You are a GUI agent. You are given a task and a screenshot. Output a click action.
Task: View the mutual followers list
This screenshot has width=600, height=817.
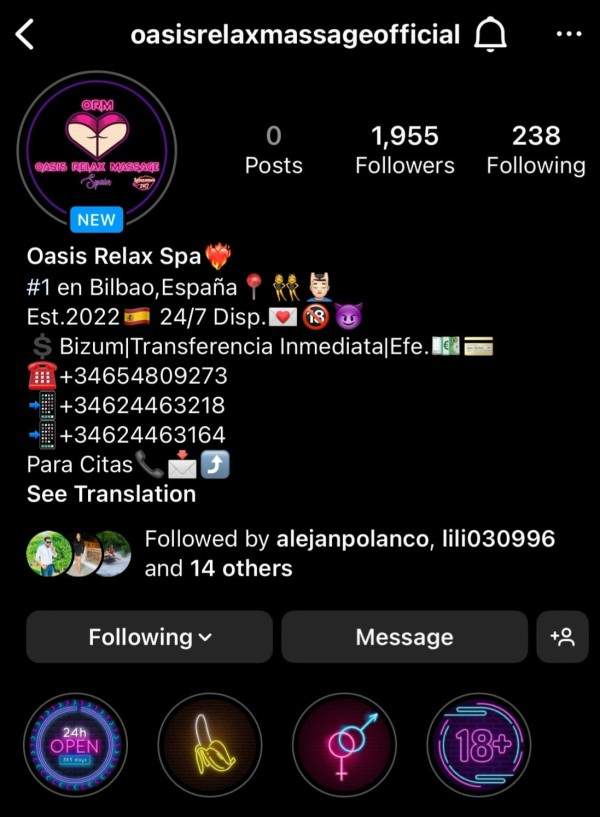click(349, 553)
